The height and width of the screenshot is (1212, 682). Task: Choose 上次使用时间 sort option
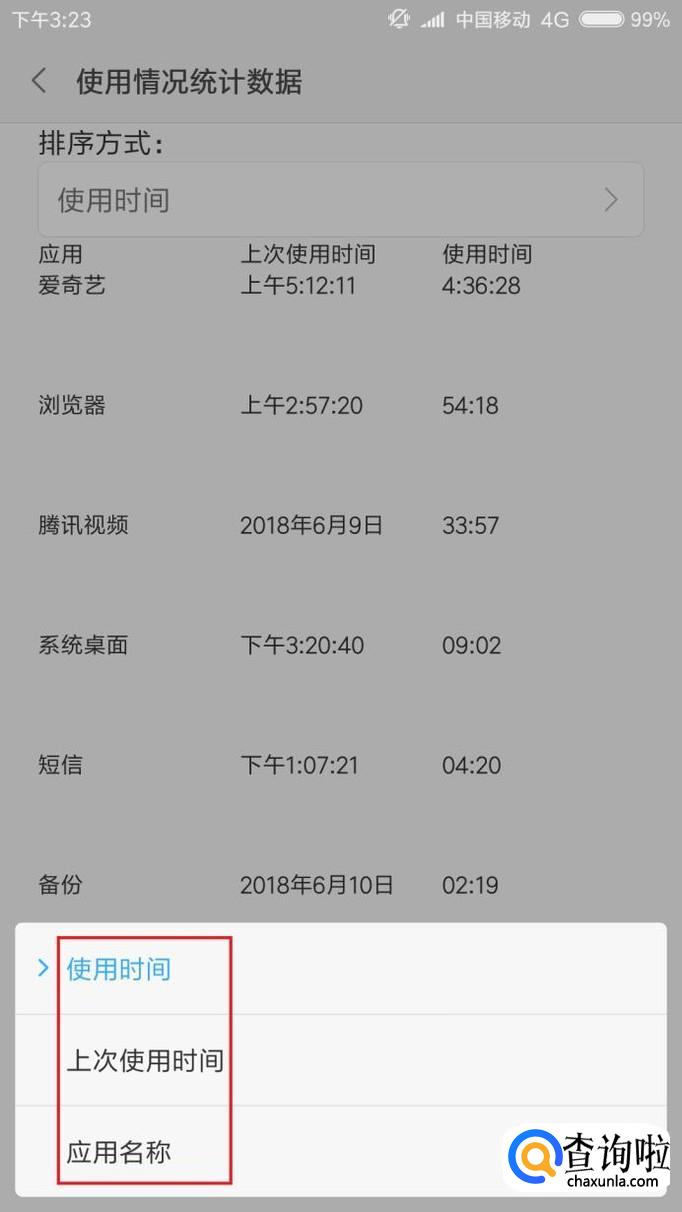click(145, 1060)
